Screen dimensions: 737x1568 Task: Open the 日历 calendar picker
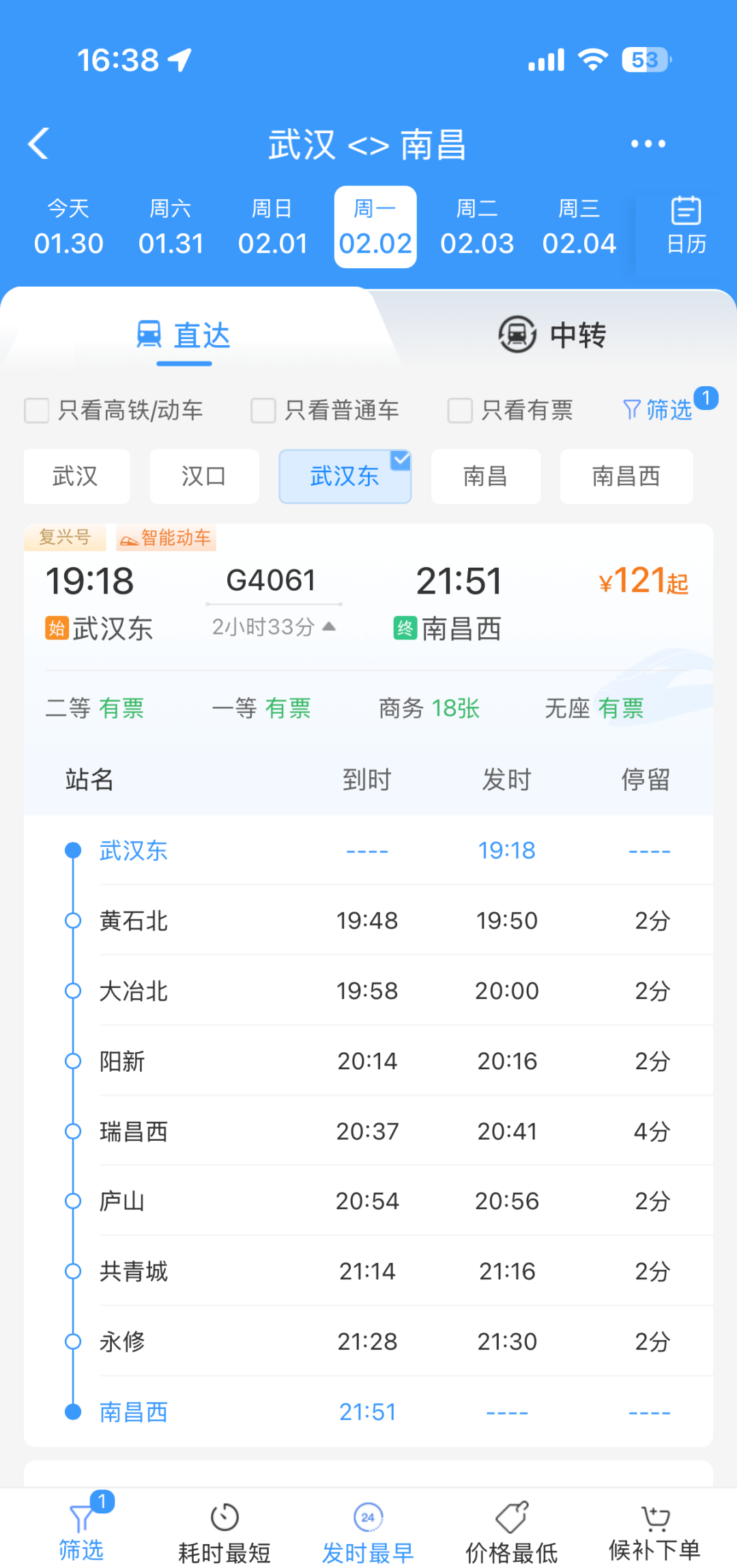coord(685,227)
